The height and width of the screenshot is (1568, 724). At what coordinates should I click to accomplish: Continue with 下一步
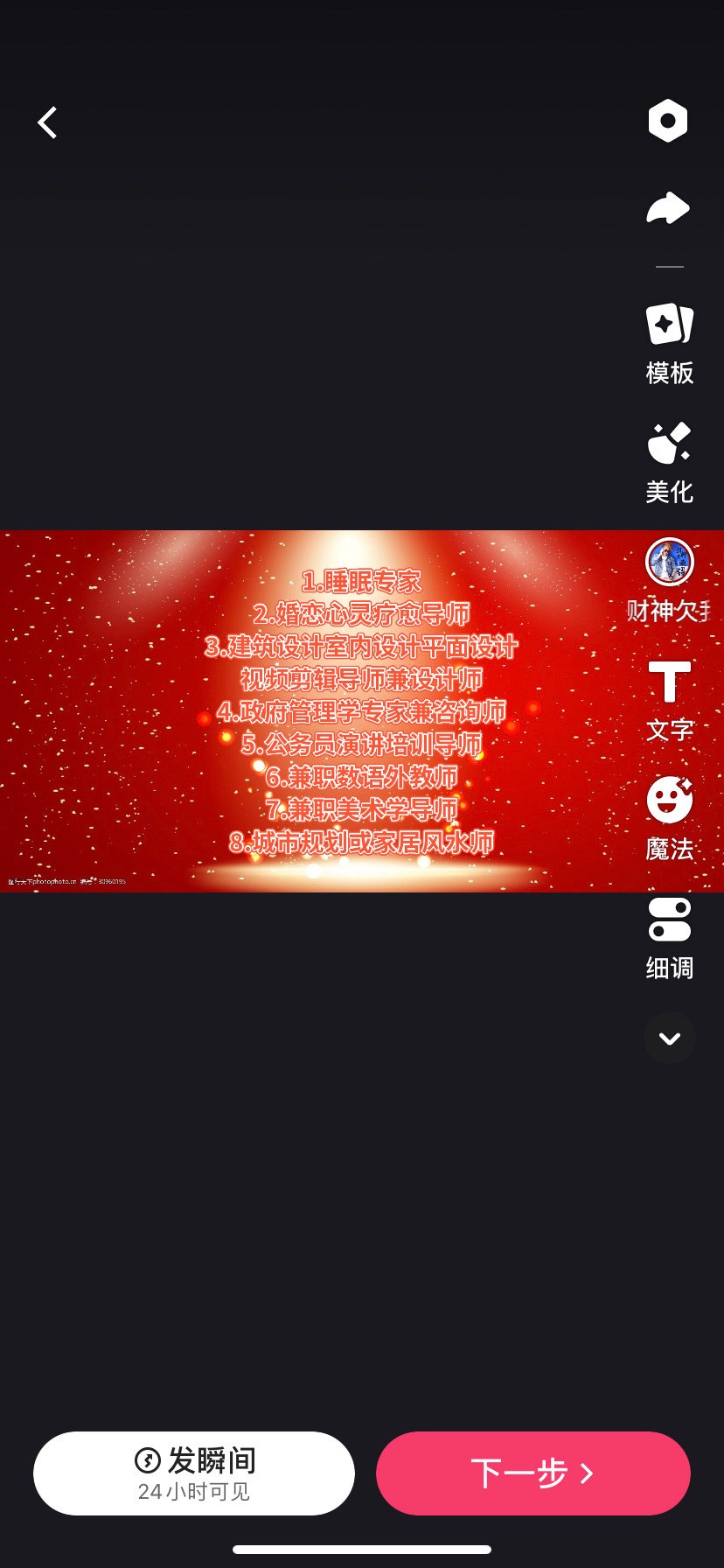click(x=533, y=1473)
